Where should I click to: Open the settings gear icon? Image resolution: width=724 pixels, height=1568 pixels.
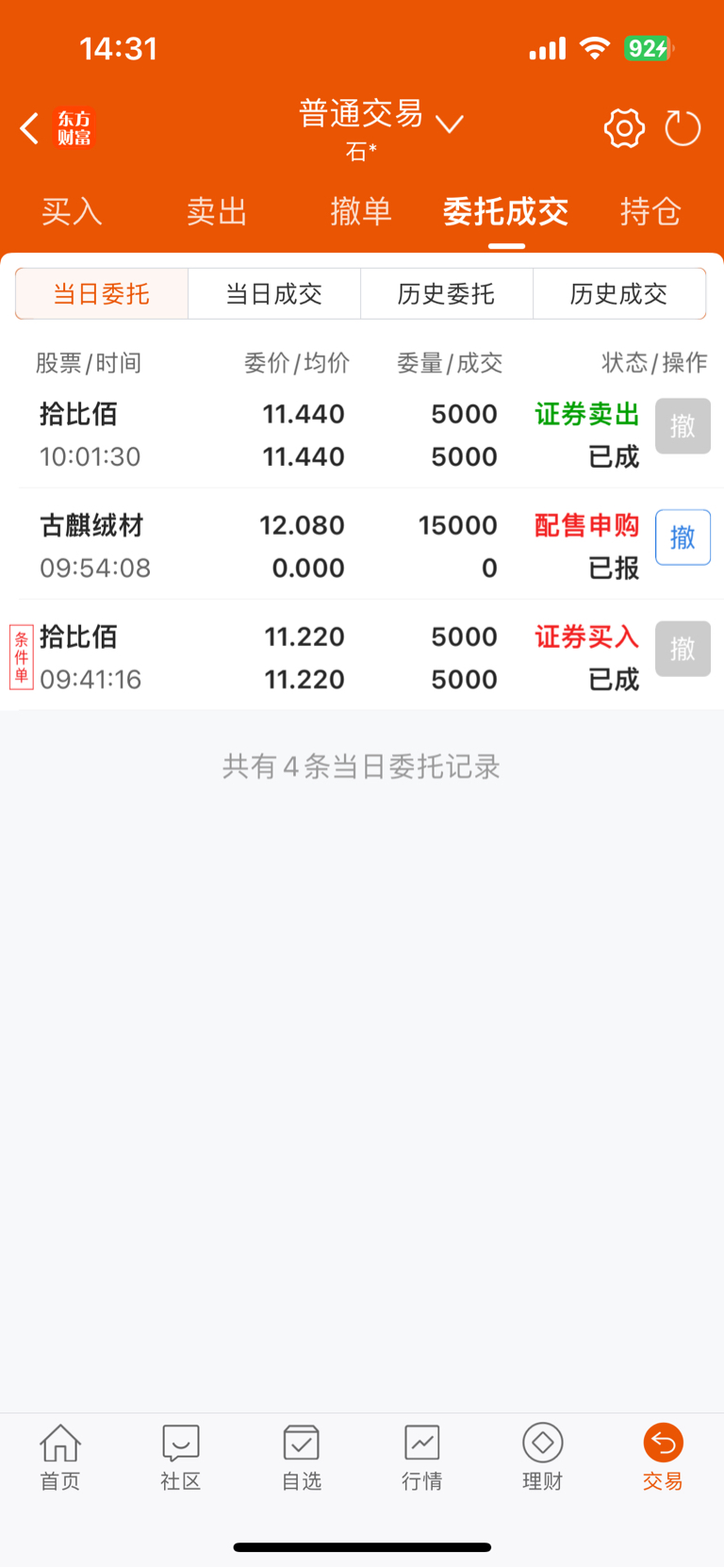(624, 128)
